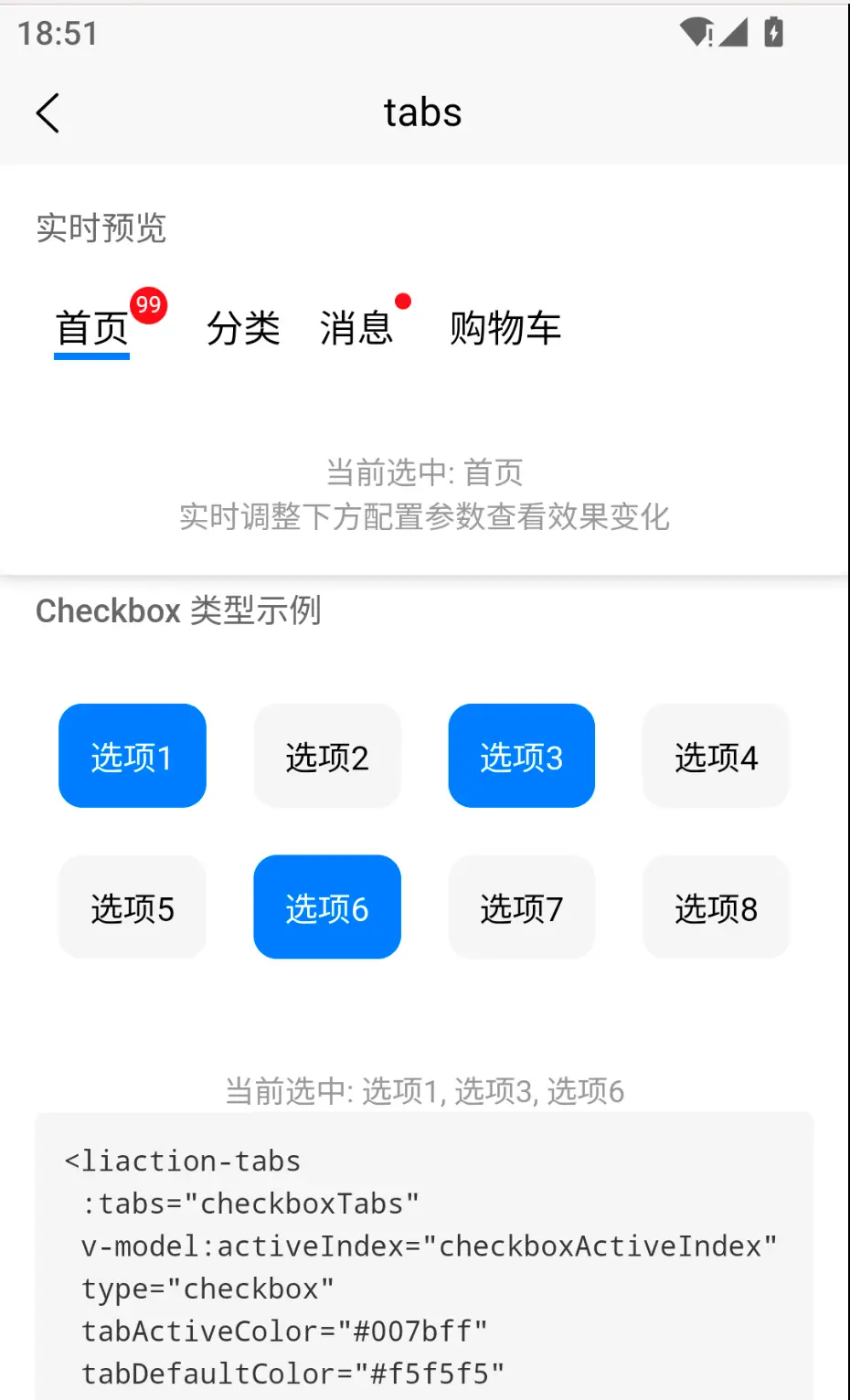
Task: Check the 选项2 option
Action: 327,756
